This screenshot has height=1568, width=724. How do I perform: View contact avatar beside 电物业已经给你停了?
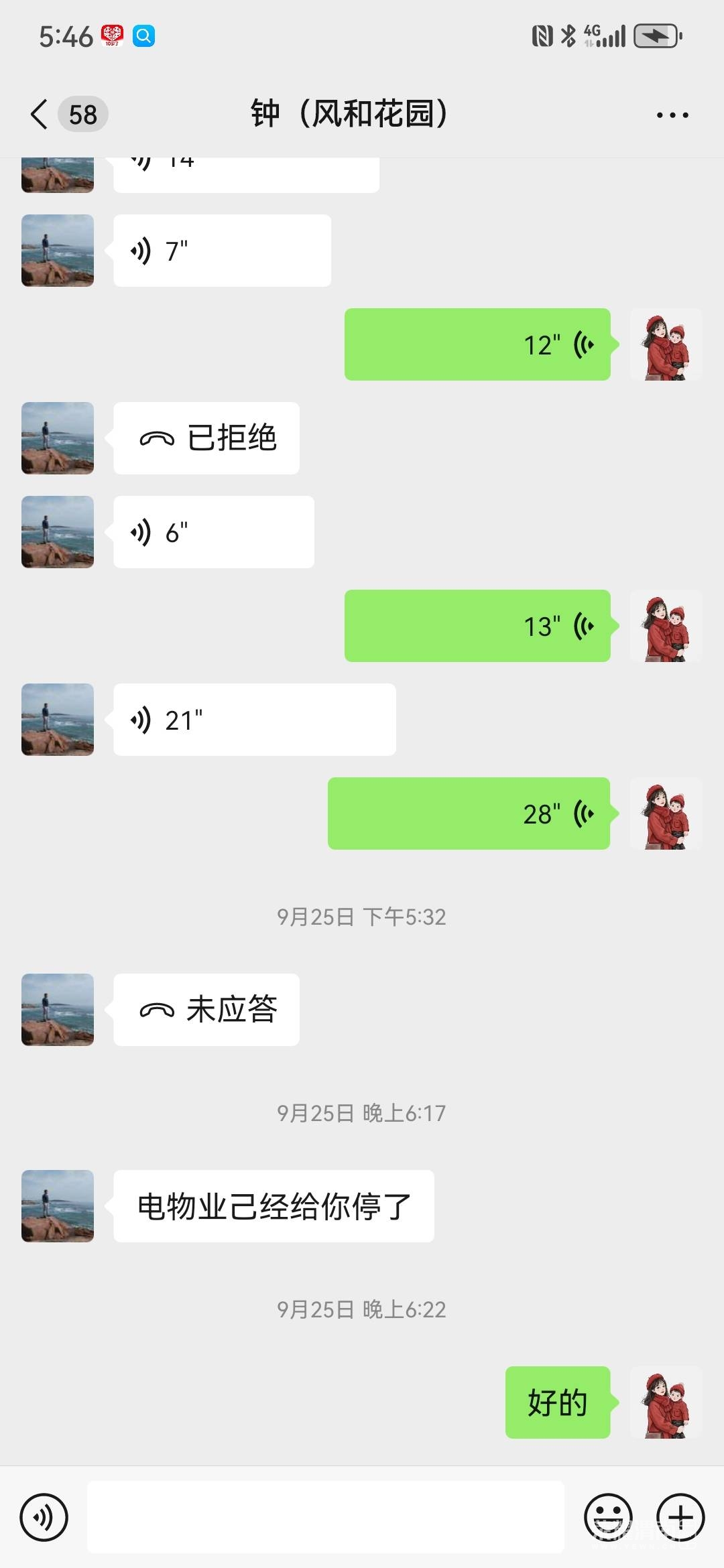click(x=58, y=1206)
